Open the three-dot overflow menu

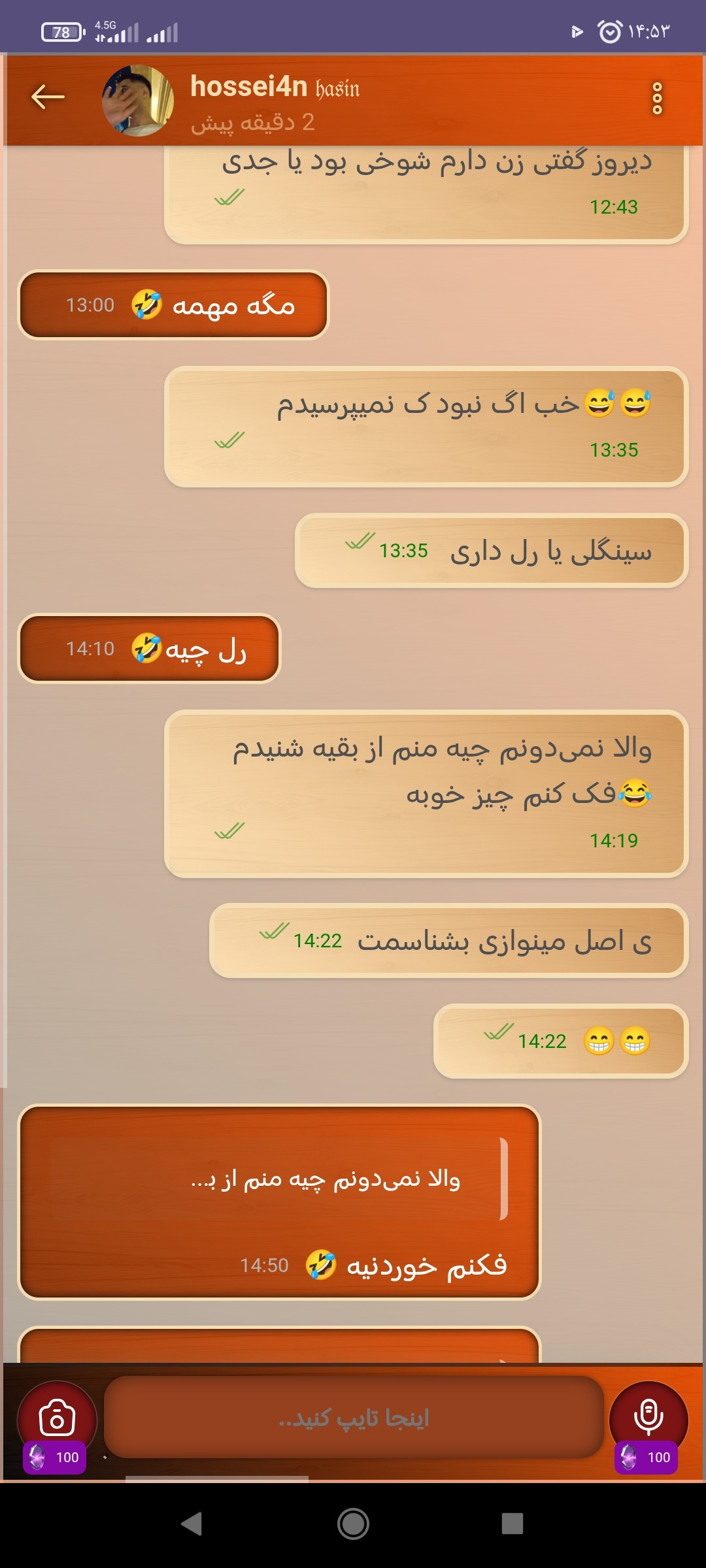(x=657, y=99)
